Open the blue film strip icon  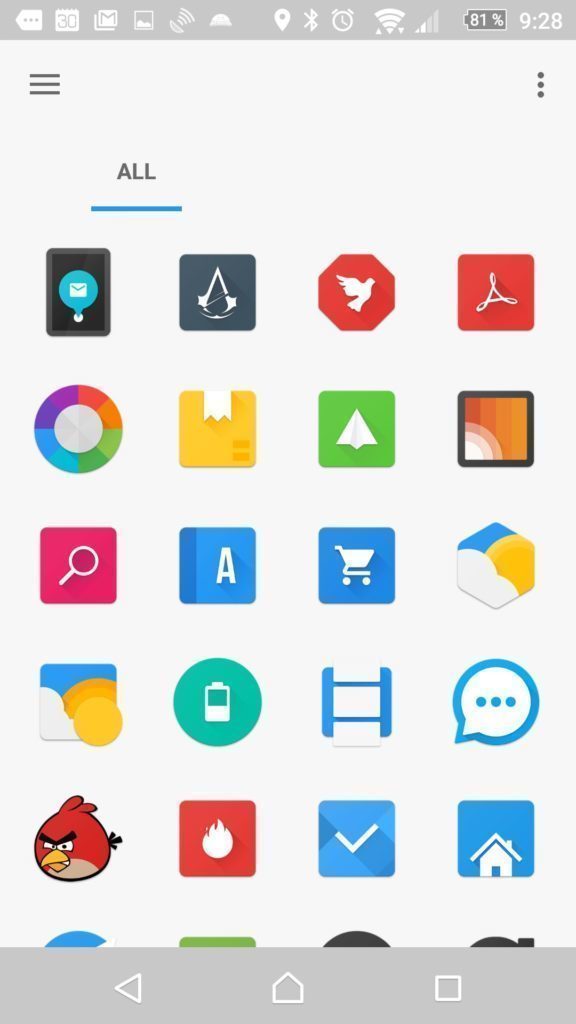pos(357,702)
